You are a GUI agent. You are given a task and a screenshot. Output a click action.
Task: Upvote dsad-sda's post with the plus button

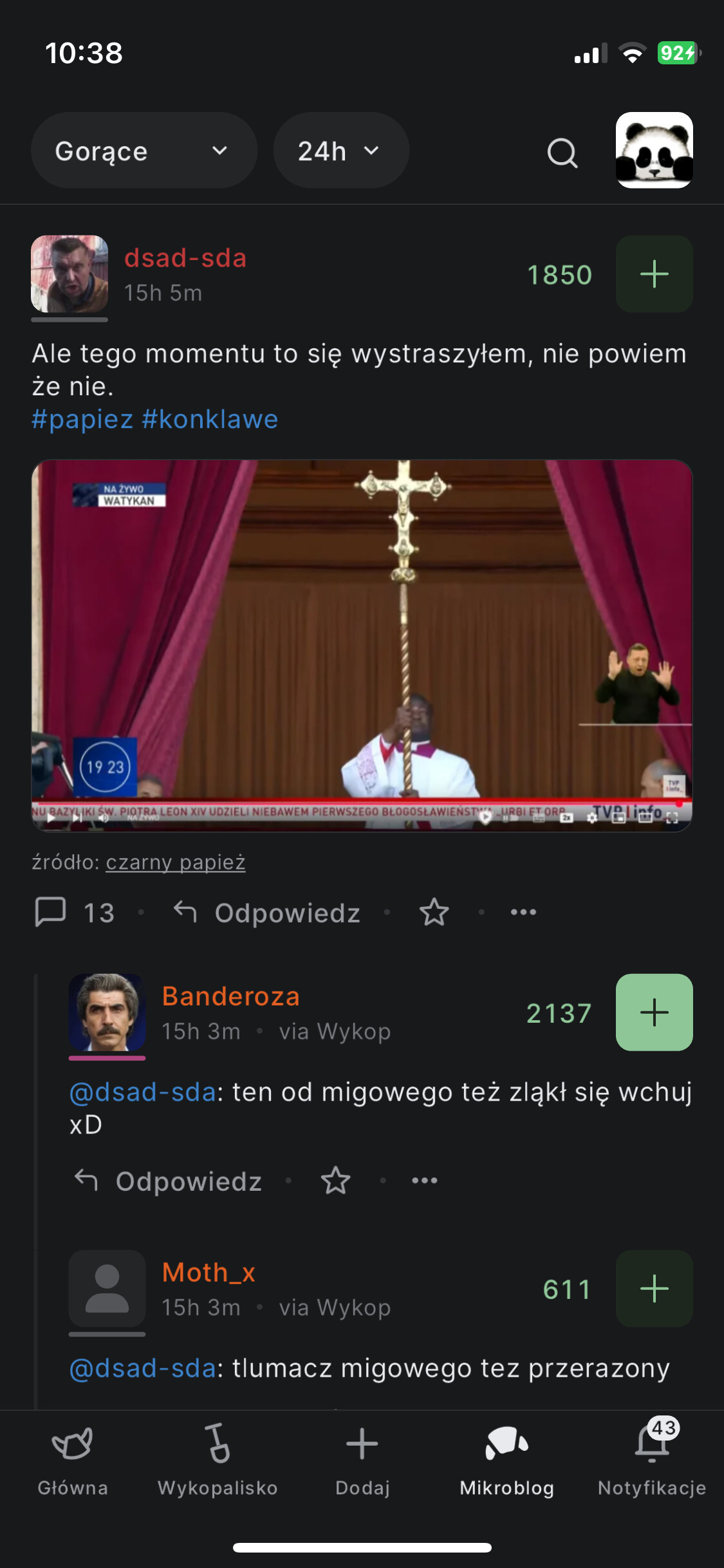pyautogui.click(x=654, y=274)
